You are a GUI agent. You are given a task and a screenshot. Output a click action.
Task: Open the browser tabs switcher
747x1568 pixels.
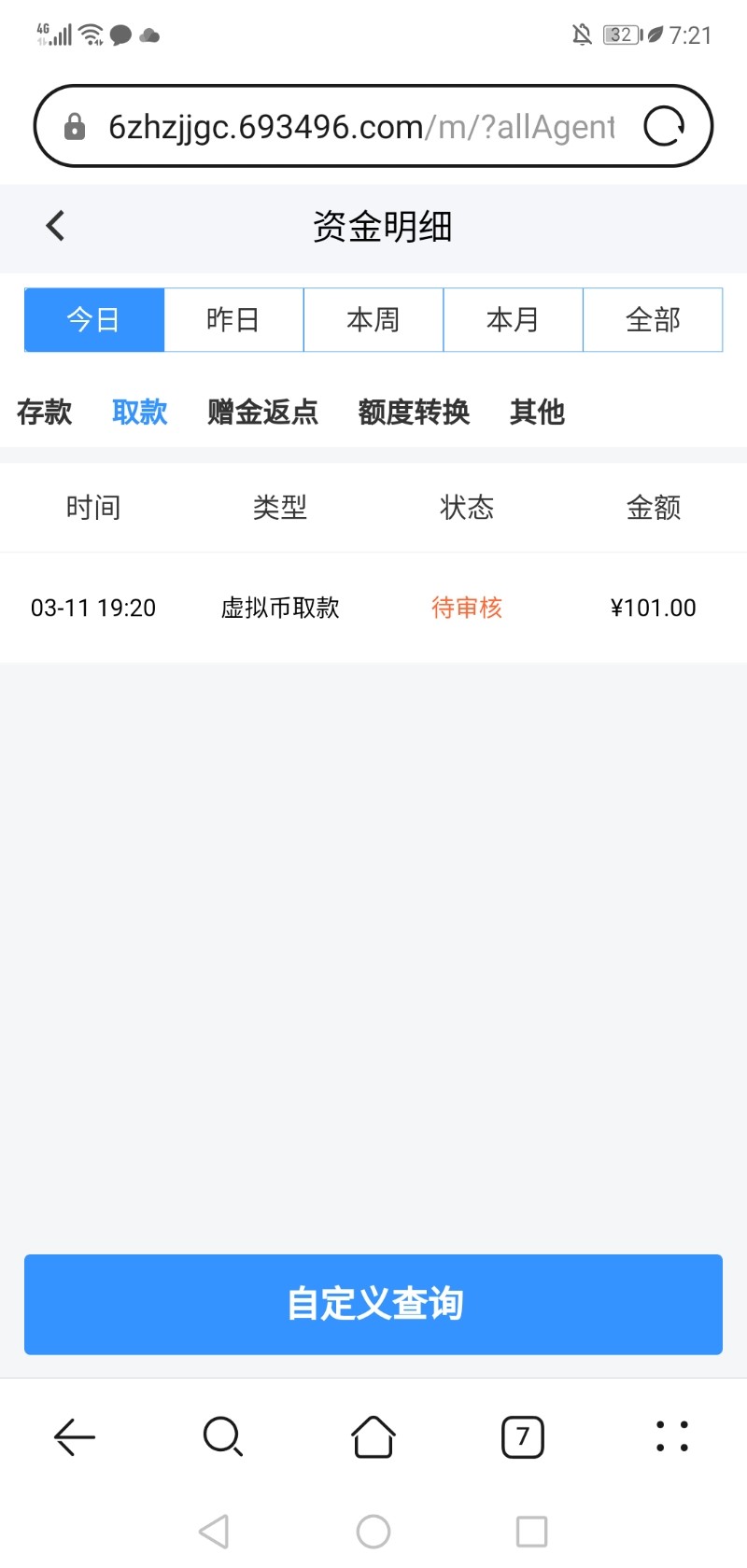pyautogui.click(x=523, y=1436)
